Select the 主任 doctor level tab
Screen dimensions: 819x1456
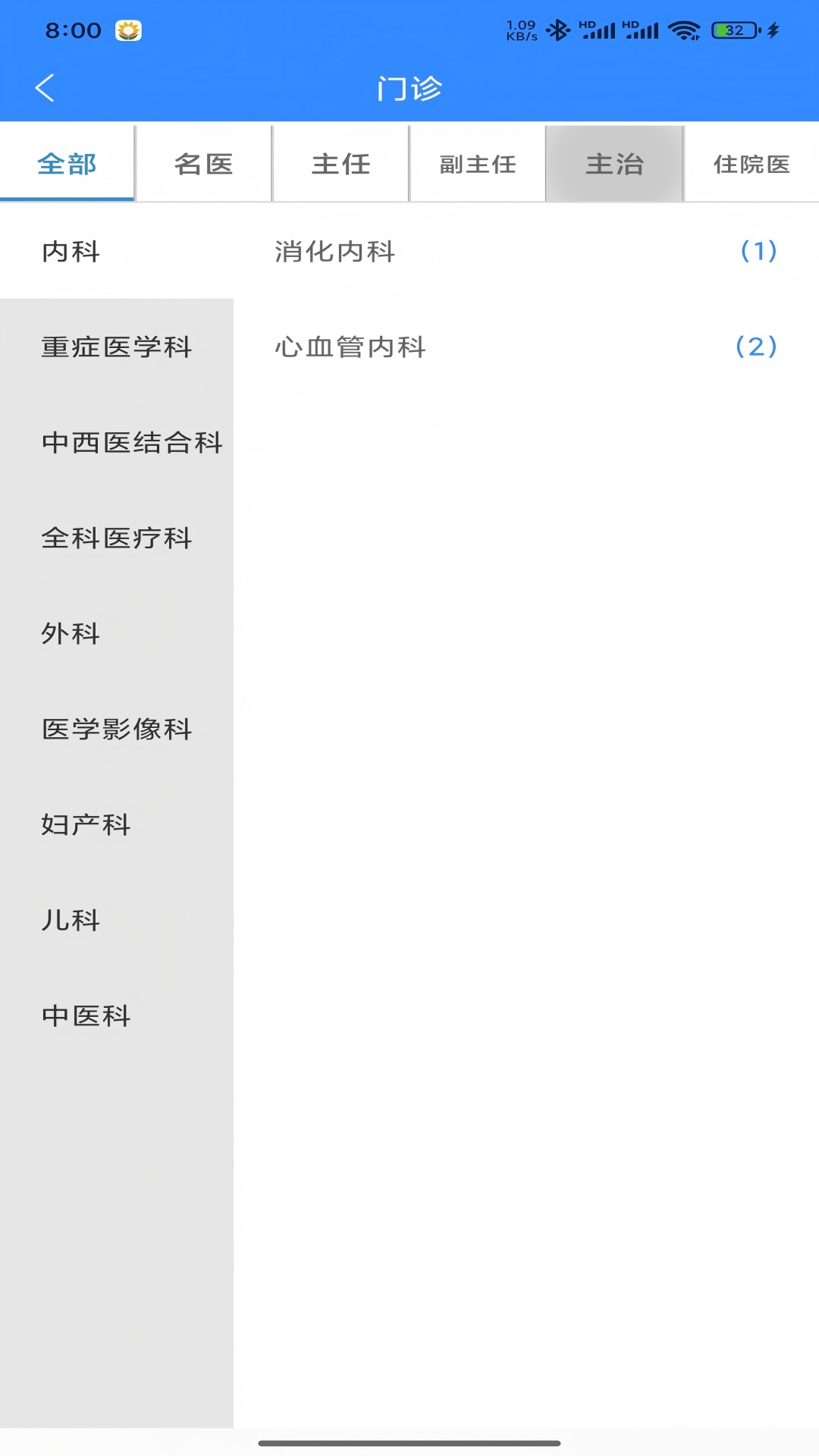[x=340, y=163]
